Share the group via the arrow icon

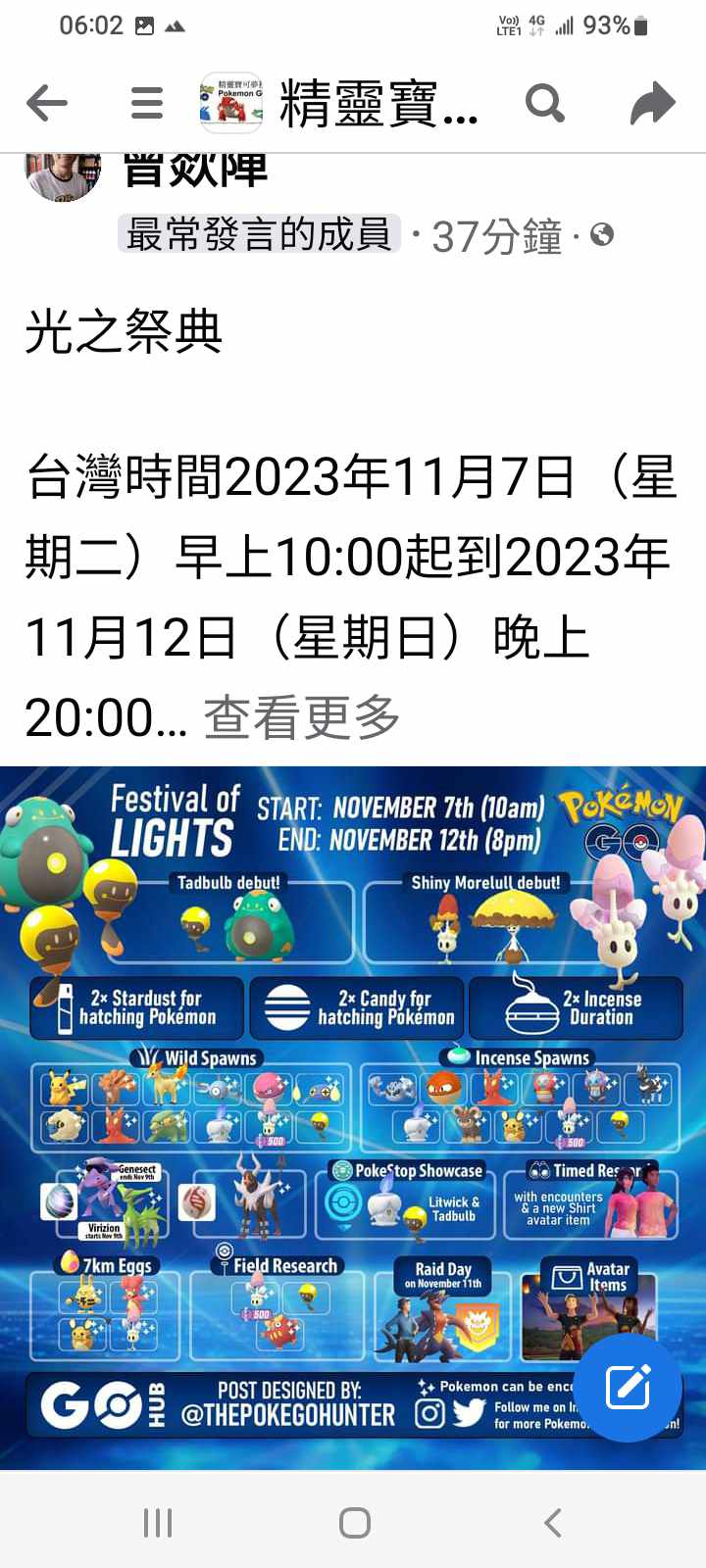tap(652, 103)
